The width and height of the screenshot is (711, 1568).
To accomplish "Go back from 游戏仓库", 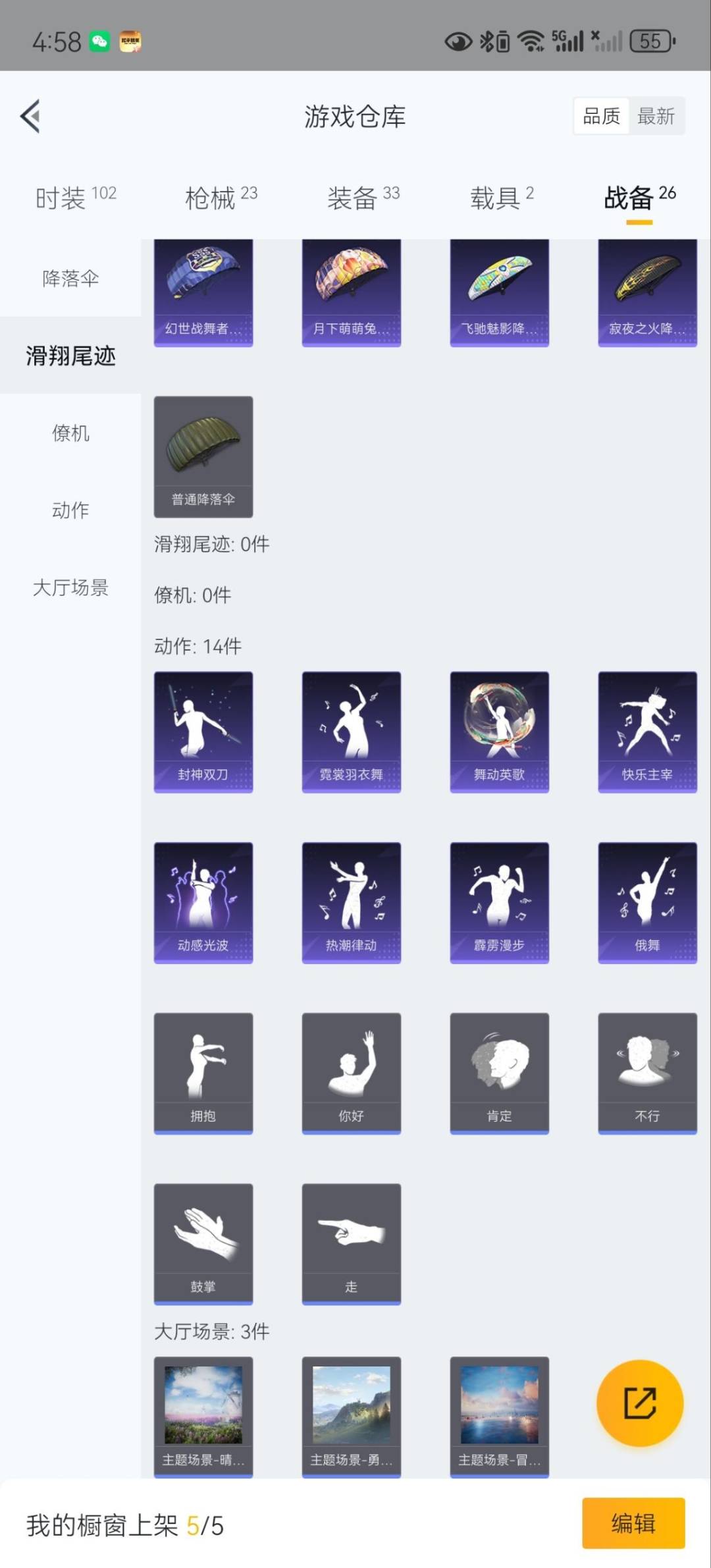I will coord(30,117).
